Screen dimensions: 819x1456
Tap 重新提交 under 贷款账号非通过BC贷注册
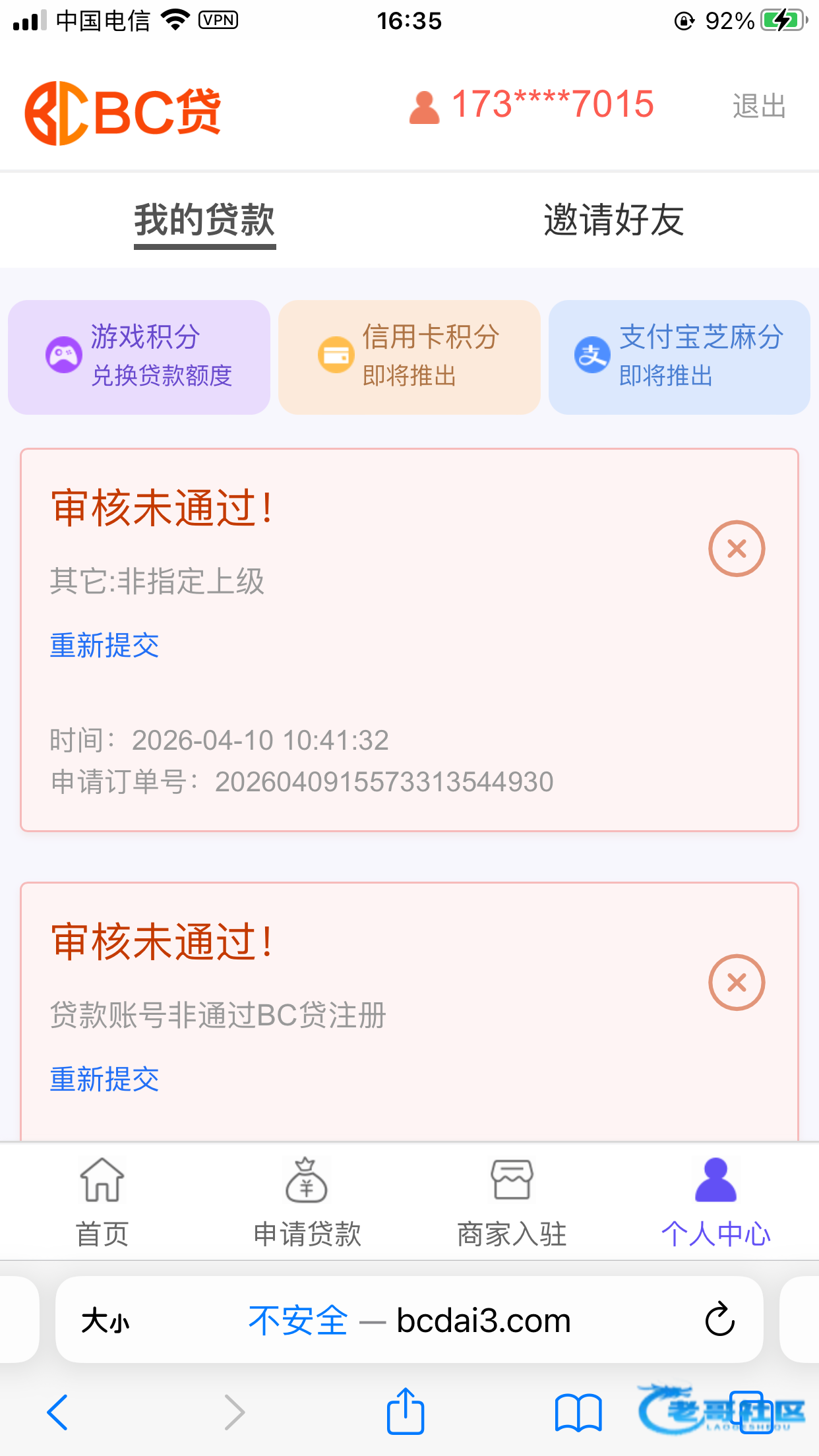(x=105, y=1079)
